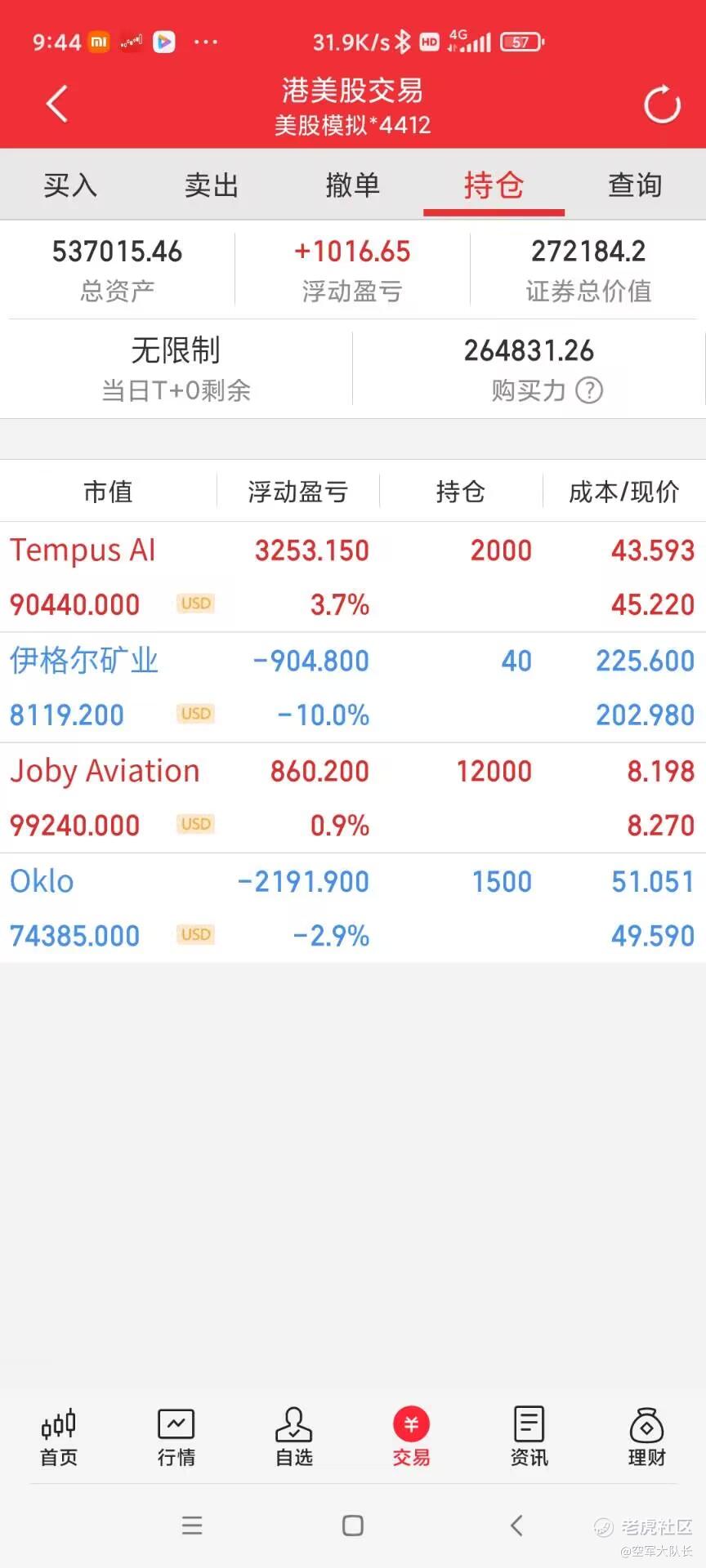Image resolution: width=706 pixels, height=1568 pixels.
Task: Go back using the header arrow
Action: pos(56,105)
